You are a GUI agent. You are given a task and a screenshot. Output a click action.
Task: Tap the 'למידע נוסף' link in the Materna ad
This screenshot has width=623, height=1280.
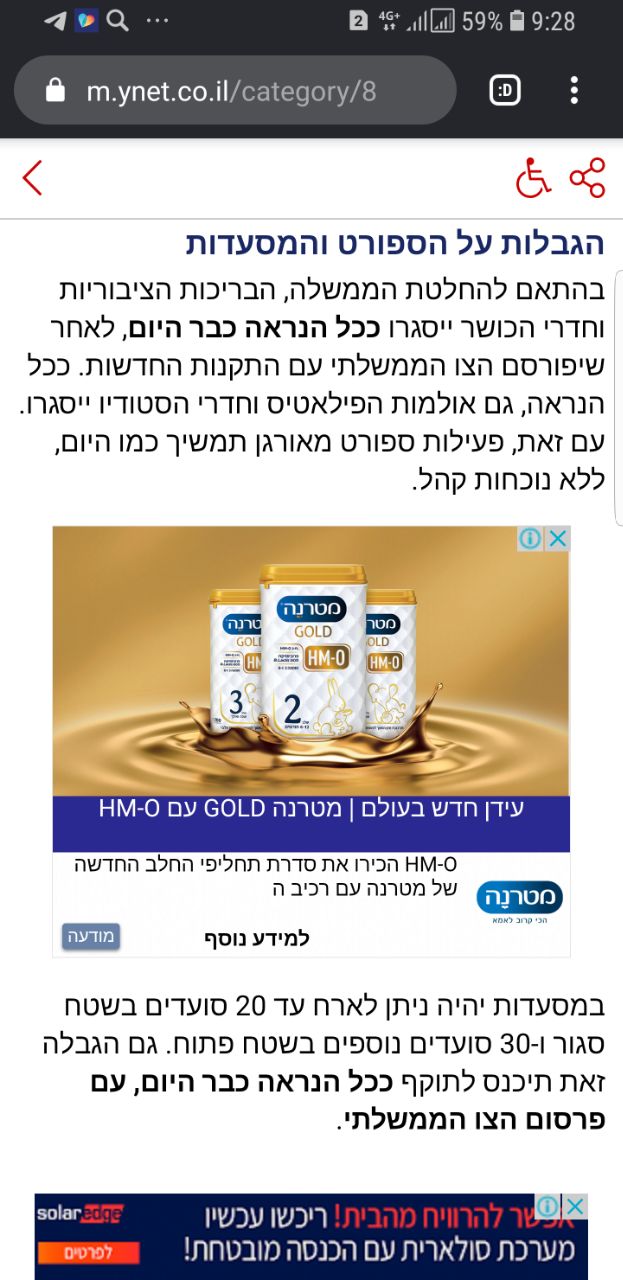tap(265, 938)
